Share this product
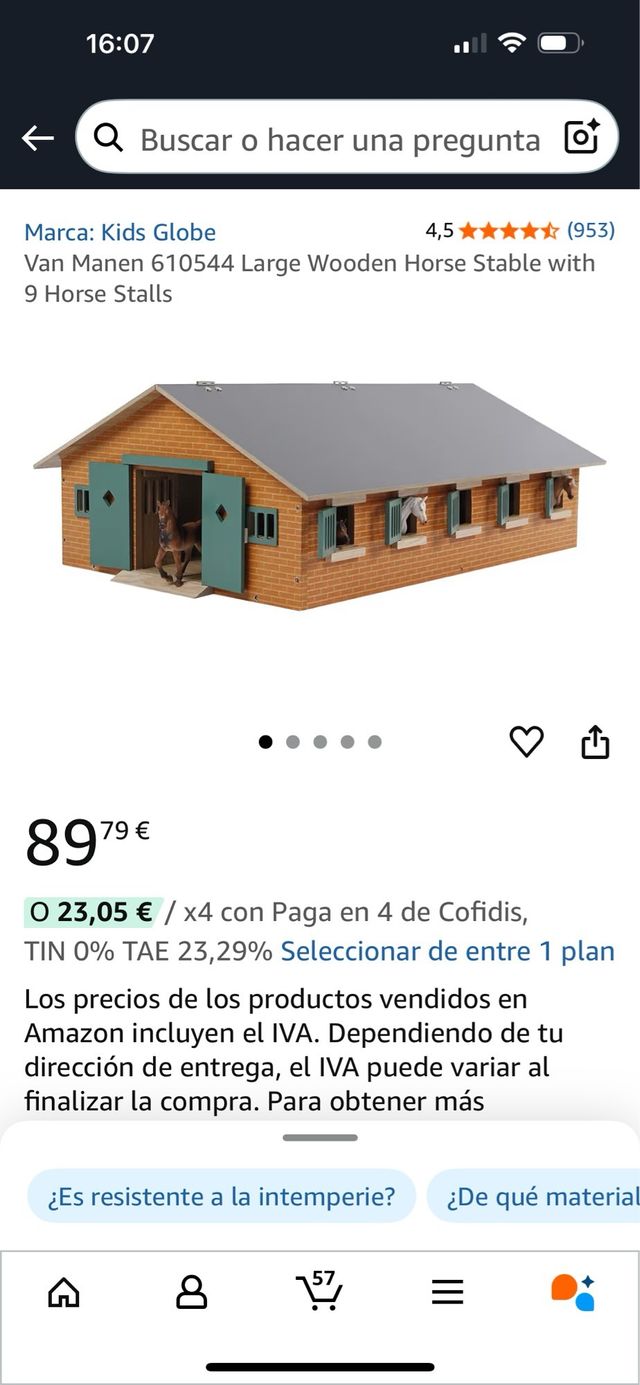 (595, 742)
